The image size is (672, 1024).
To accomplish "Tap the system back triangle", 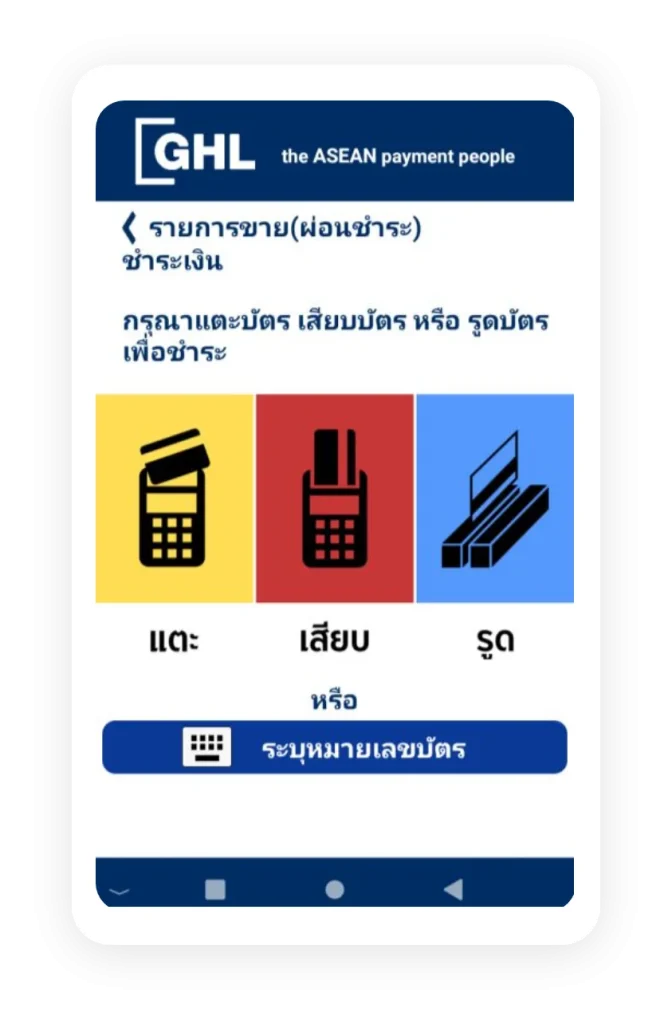I will coord(453,888).
